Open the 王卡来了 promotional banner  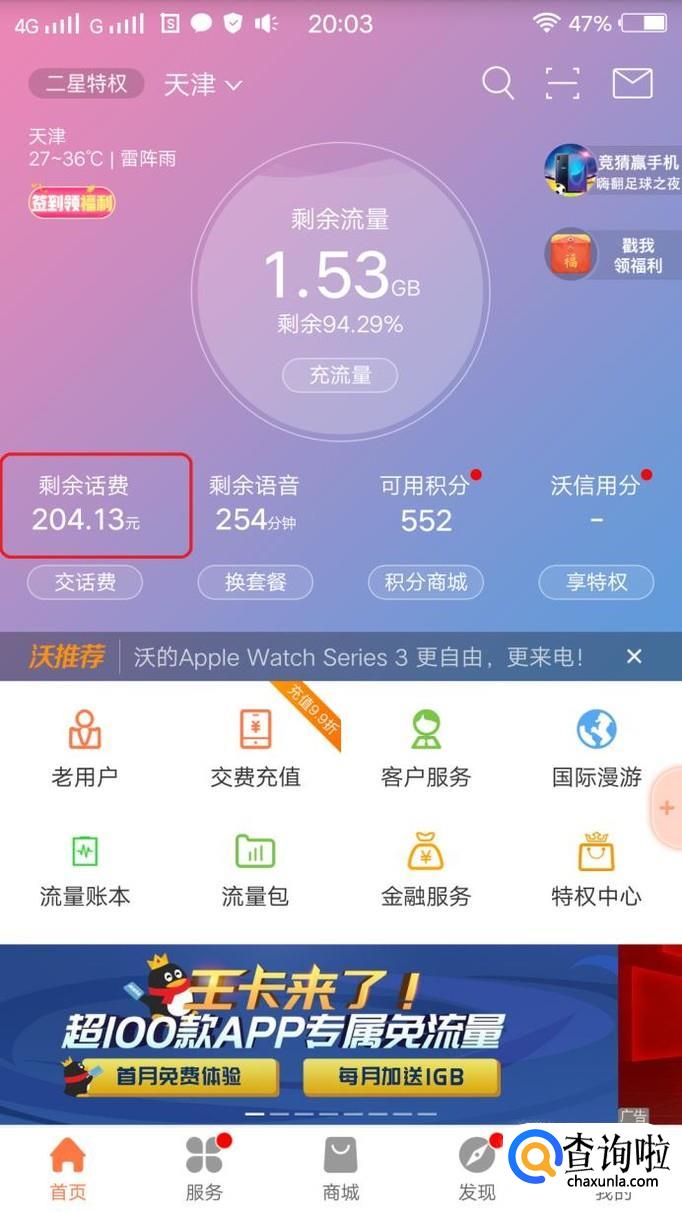(308, 1030)
